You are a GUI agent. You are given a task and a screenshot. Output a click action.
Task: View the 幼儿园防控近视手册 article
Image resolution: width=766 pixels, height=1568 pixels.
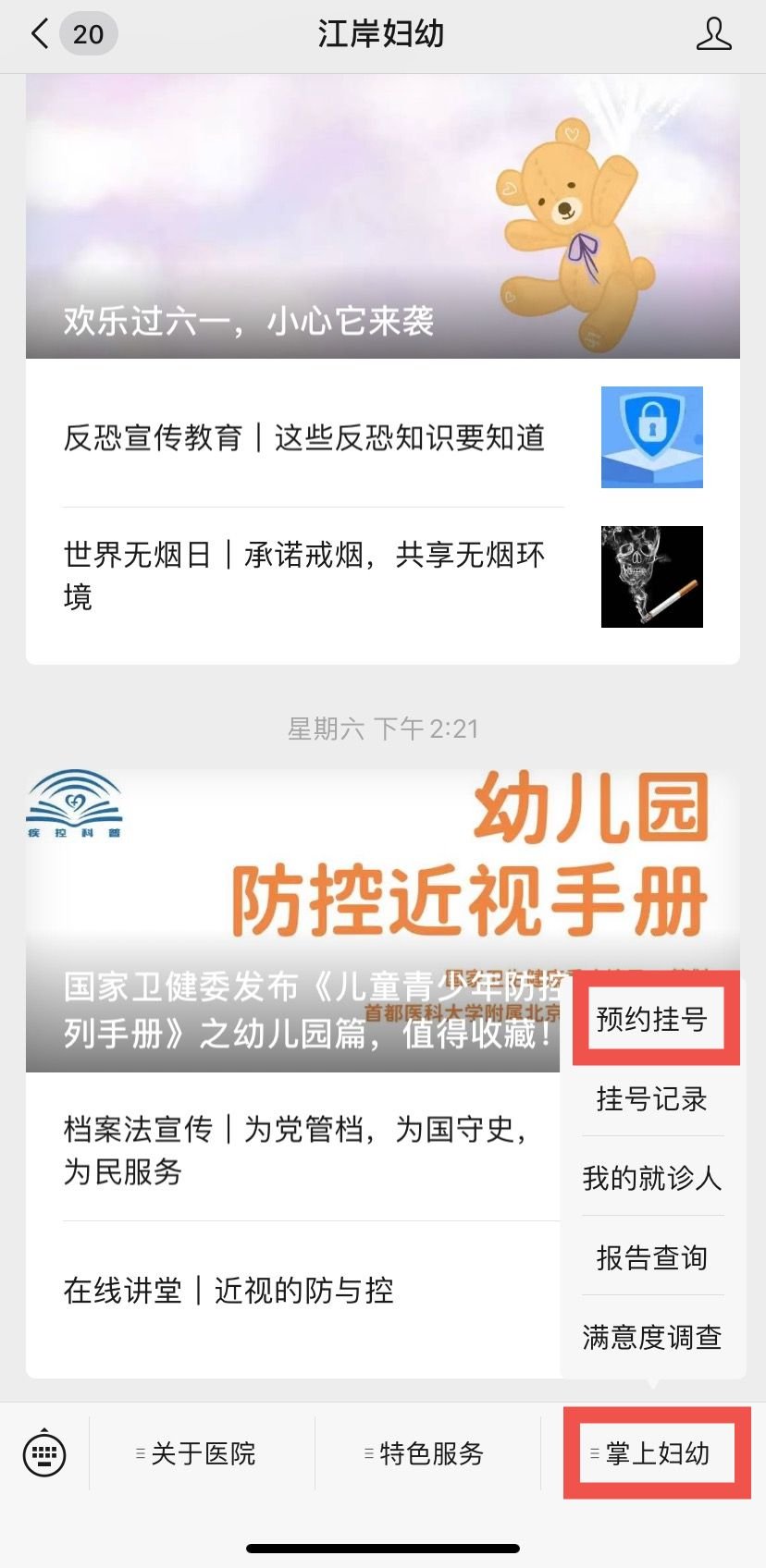coord(287,920)
